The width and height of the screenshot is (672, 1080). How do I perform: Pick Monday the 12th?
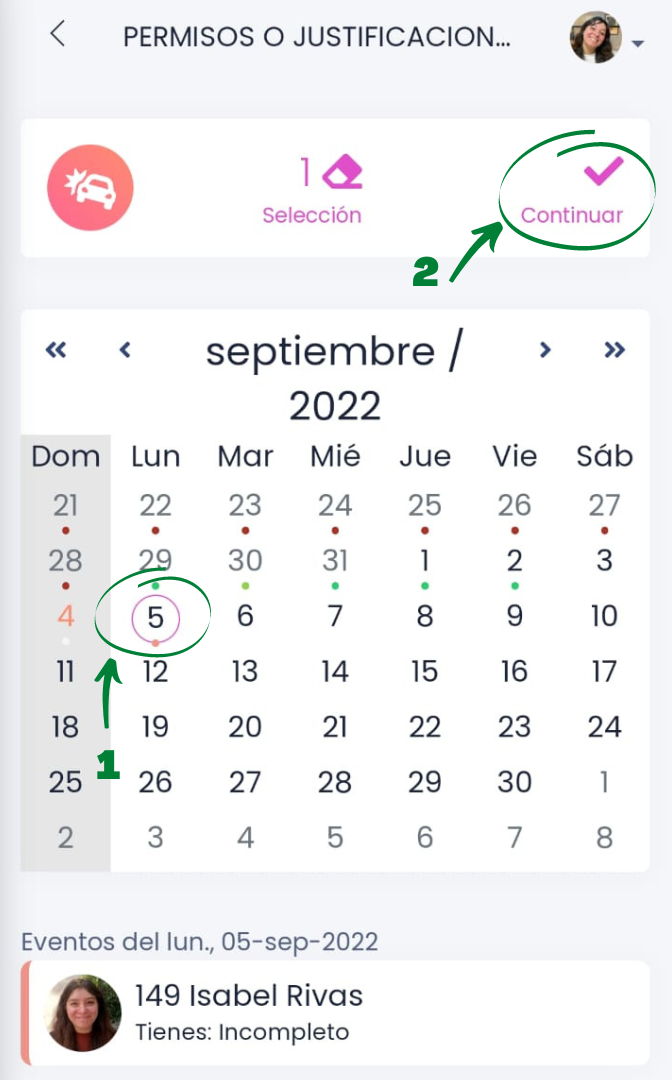(x=155, y=671)
